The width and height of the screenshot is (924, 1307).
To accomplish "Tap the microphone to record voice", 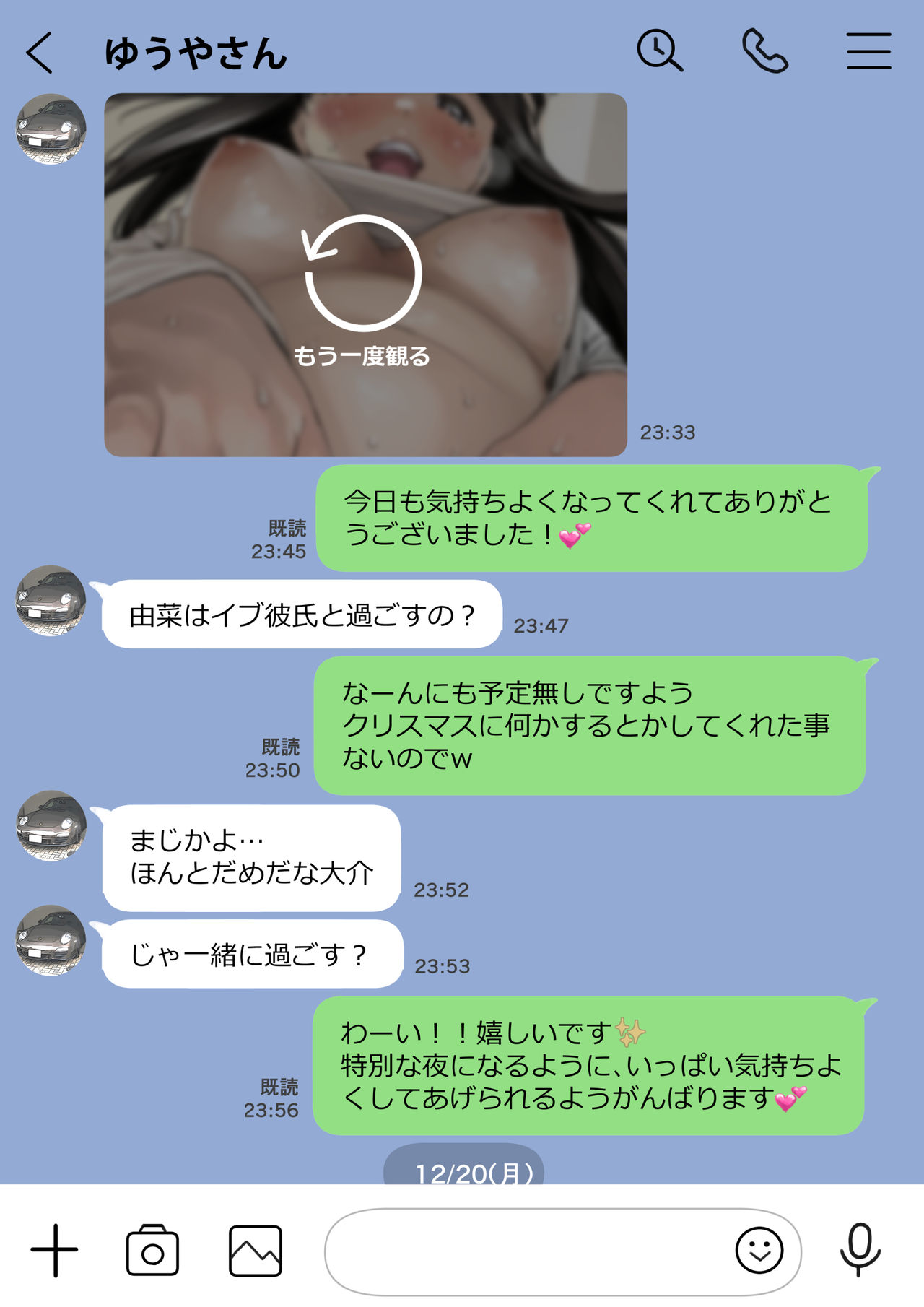I will 860,1249.
